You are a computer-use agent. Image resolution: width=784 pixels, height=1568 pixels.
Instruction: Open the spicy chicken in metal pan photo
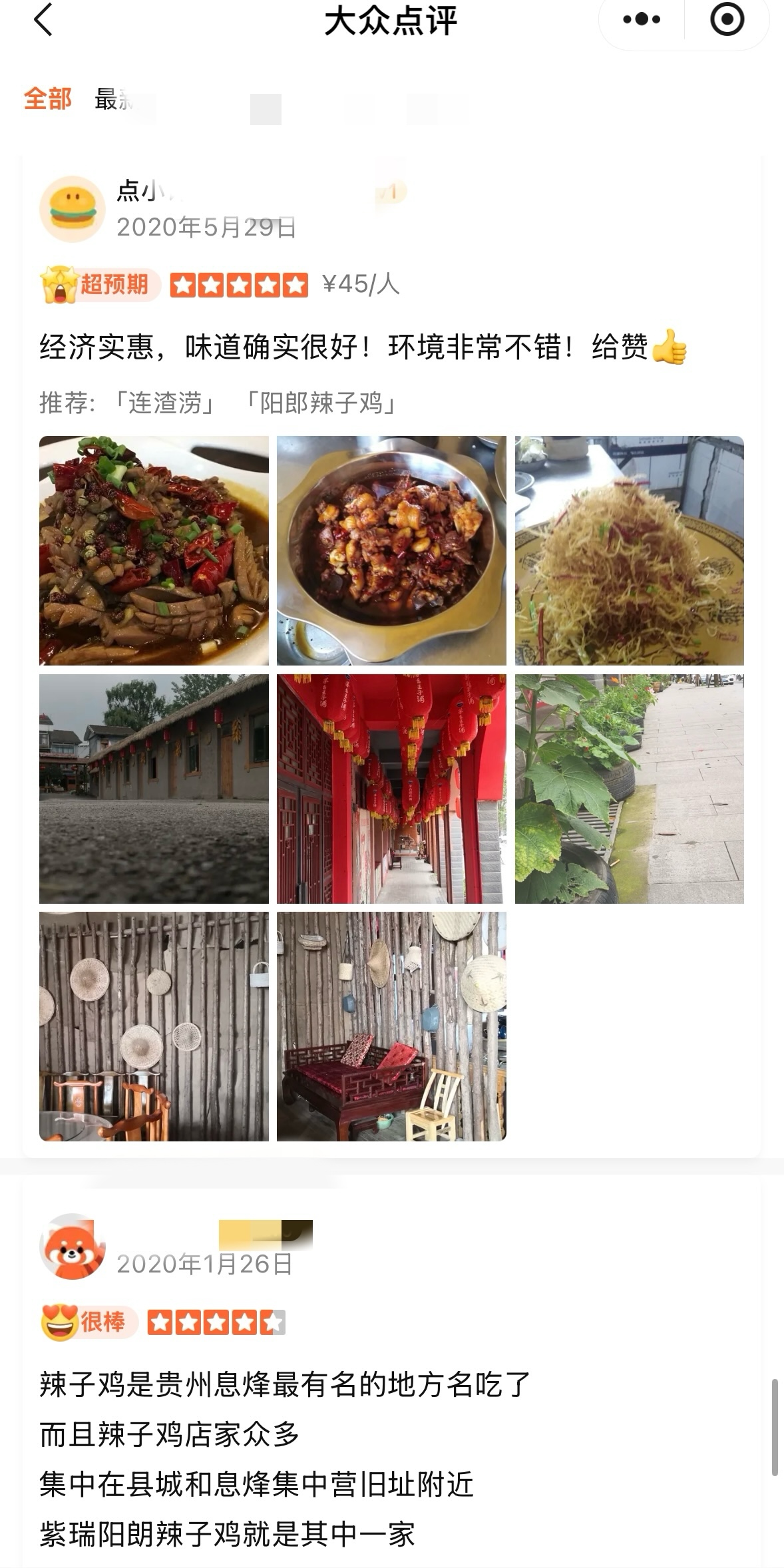click(391, 550)
